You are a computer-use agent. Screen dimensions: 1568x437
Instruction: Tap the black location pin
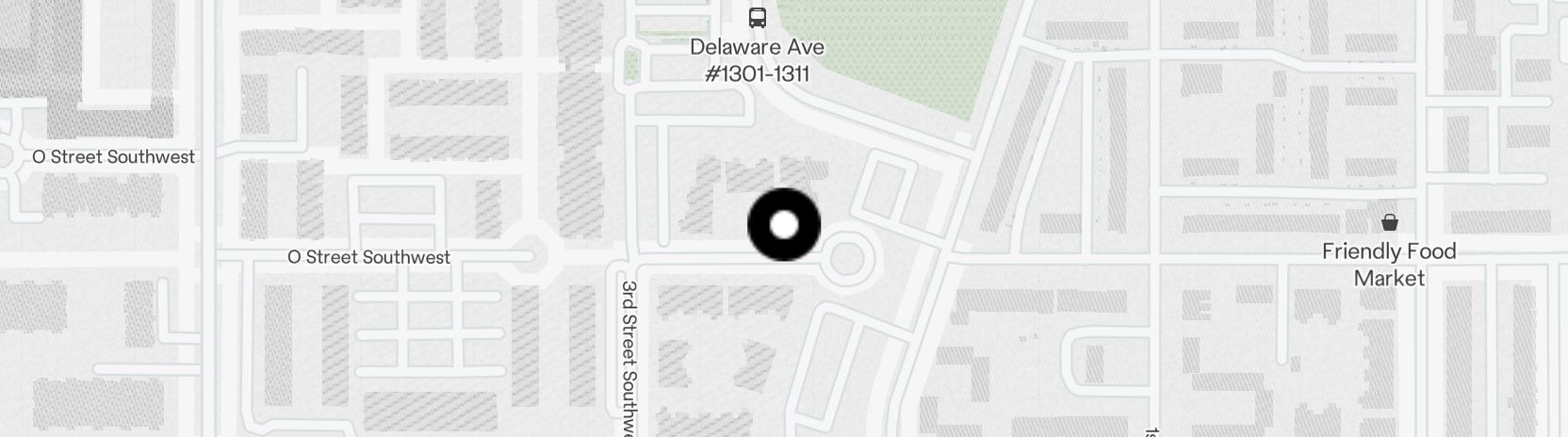(x=784, y=225)
